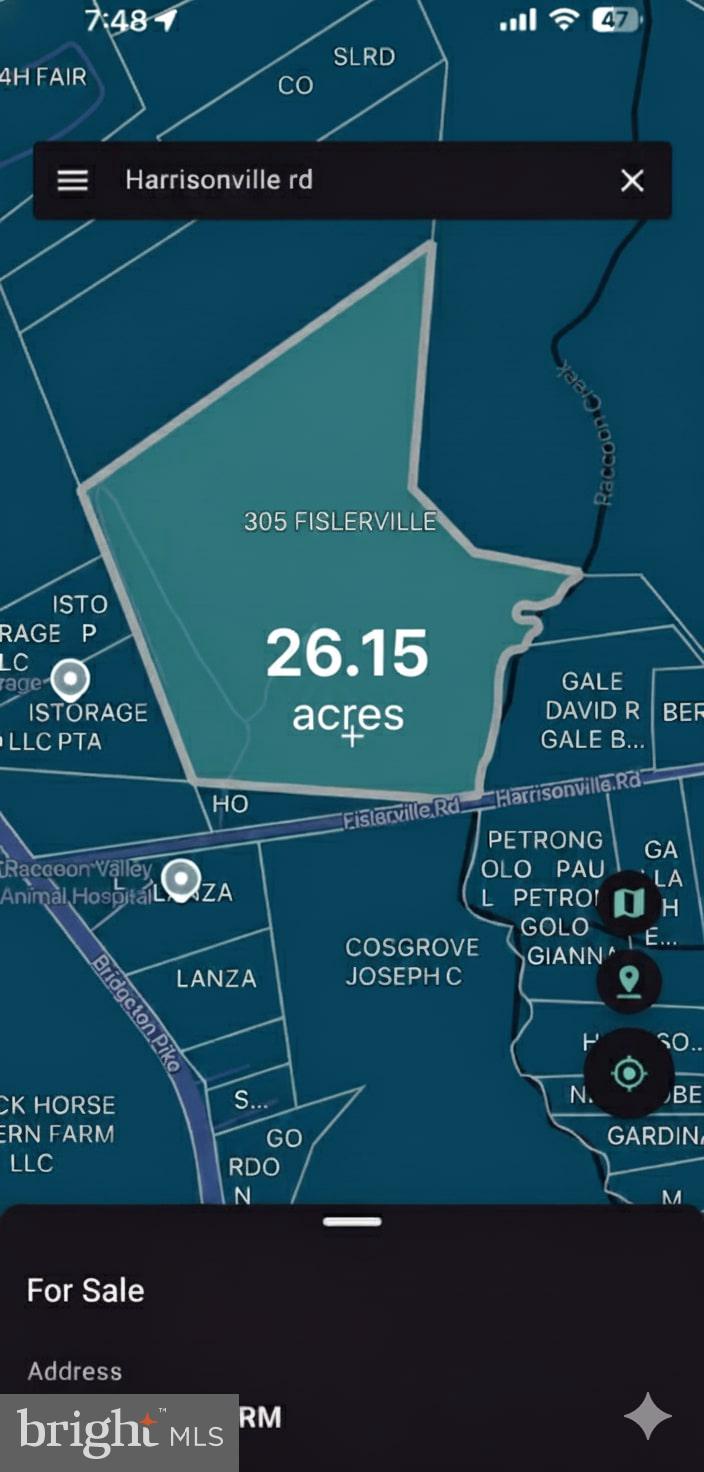Screen dimensions: 704x1472
Task: Select the Cosgrove Joseph C parcel
Action: [x=411, y=961]
